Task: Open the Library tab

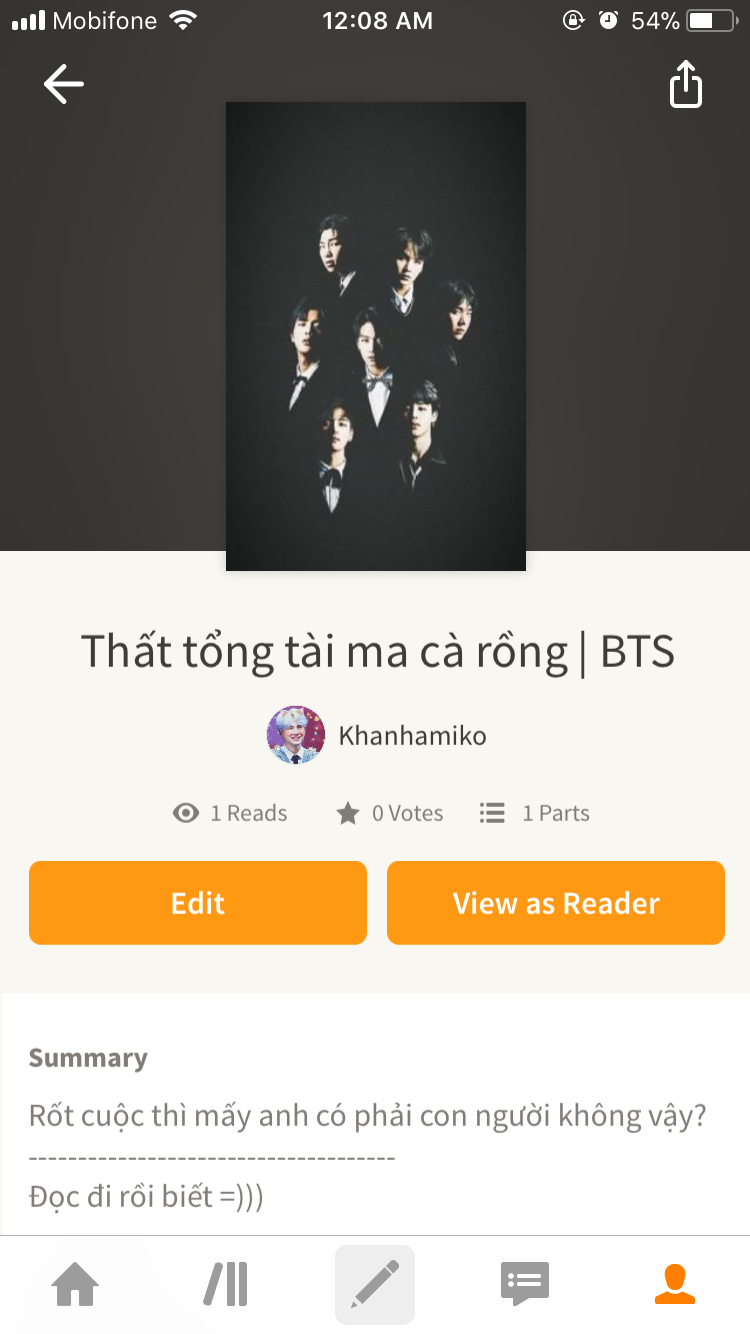Action: click(x=226, y=1284)
